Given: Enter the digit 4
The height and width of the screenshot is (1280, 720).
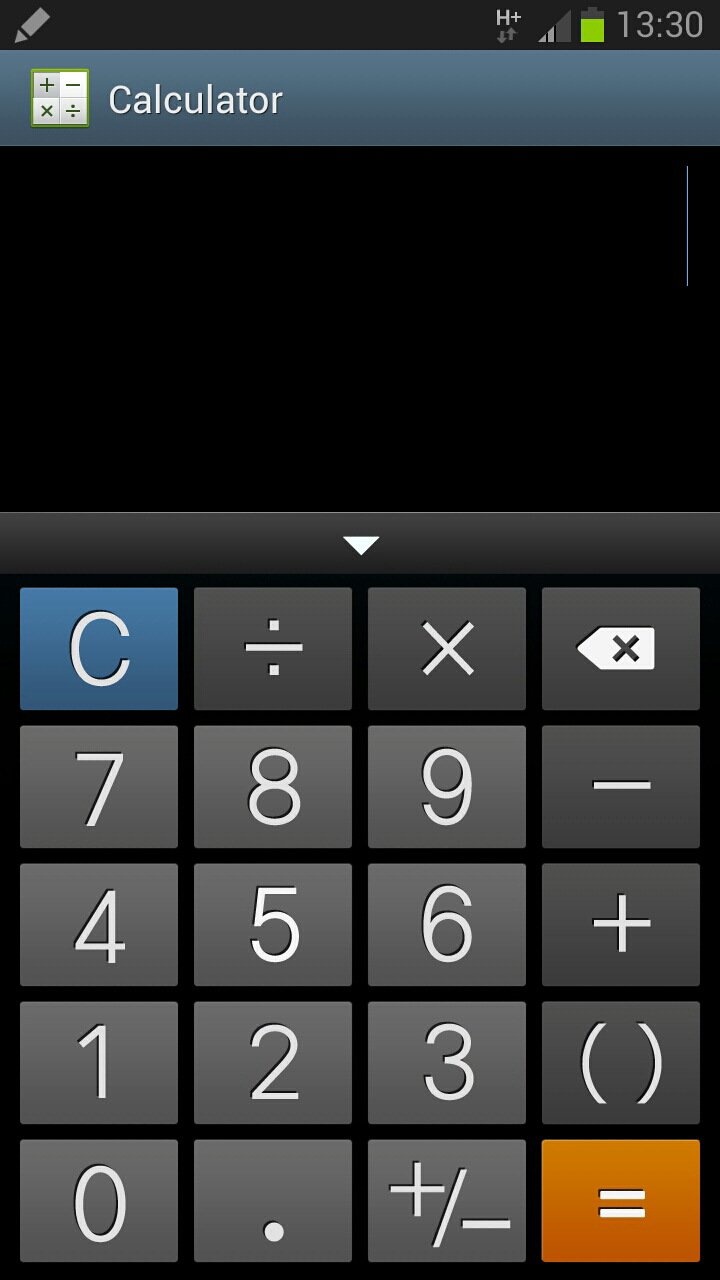Looking at the screenshot, I should pos(99,925).
